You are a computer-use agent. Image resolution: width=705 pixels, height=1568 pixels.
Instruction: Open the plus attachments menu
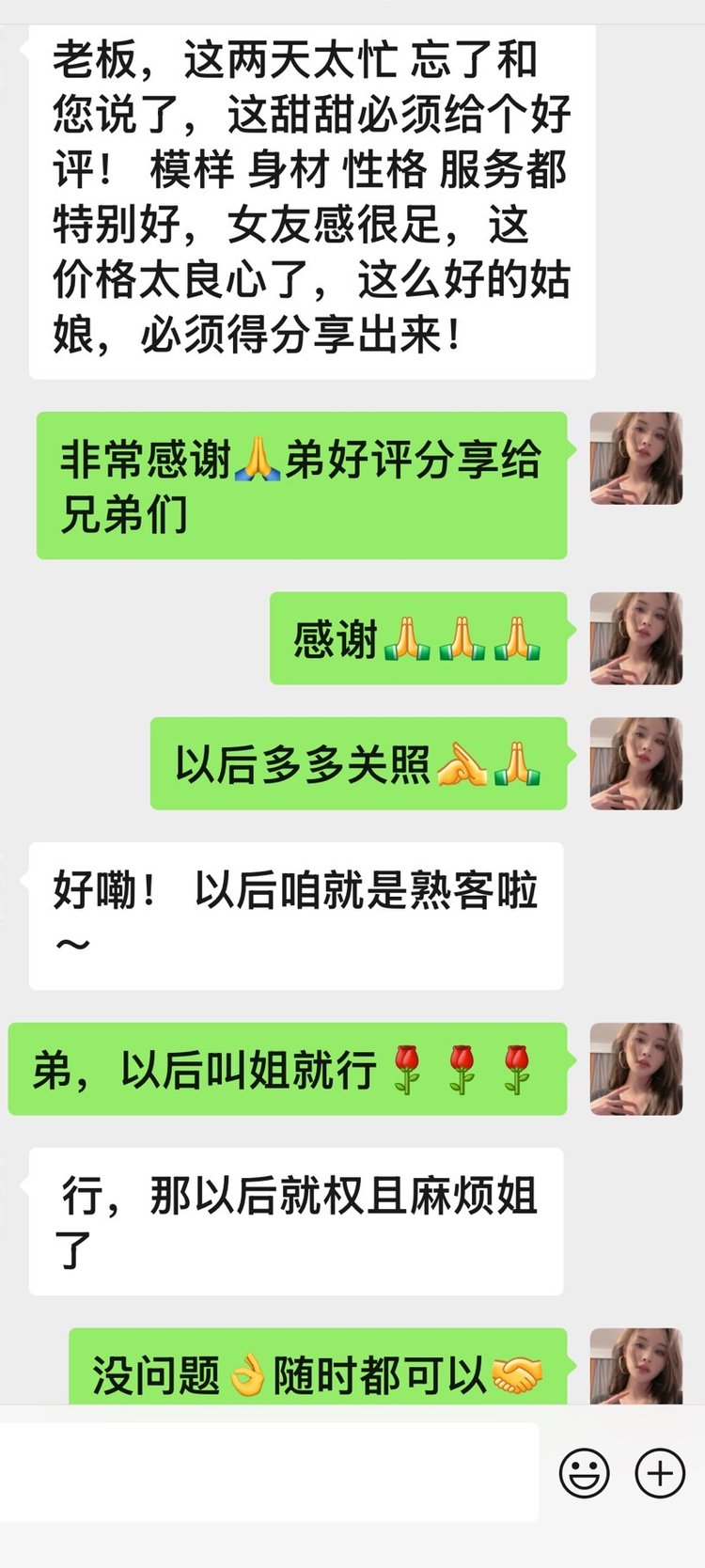(x=660, y=1473)
